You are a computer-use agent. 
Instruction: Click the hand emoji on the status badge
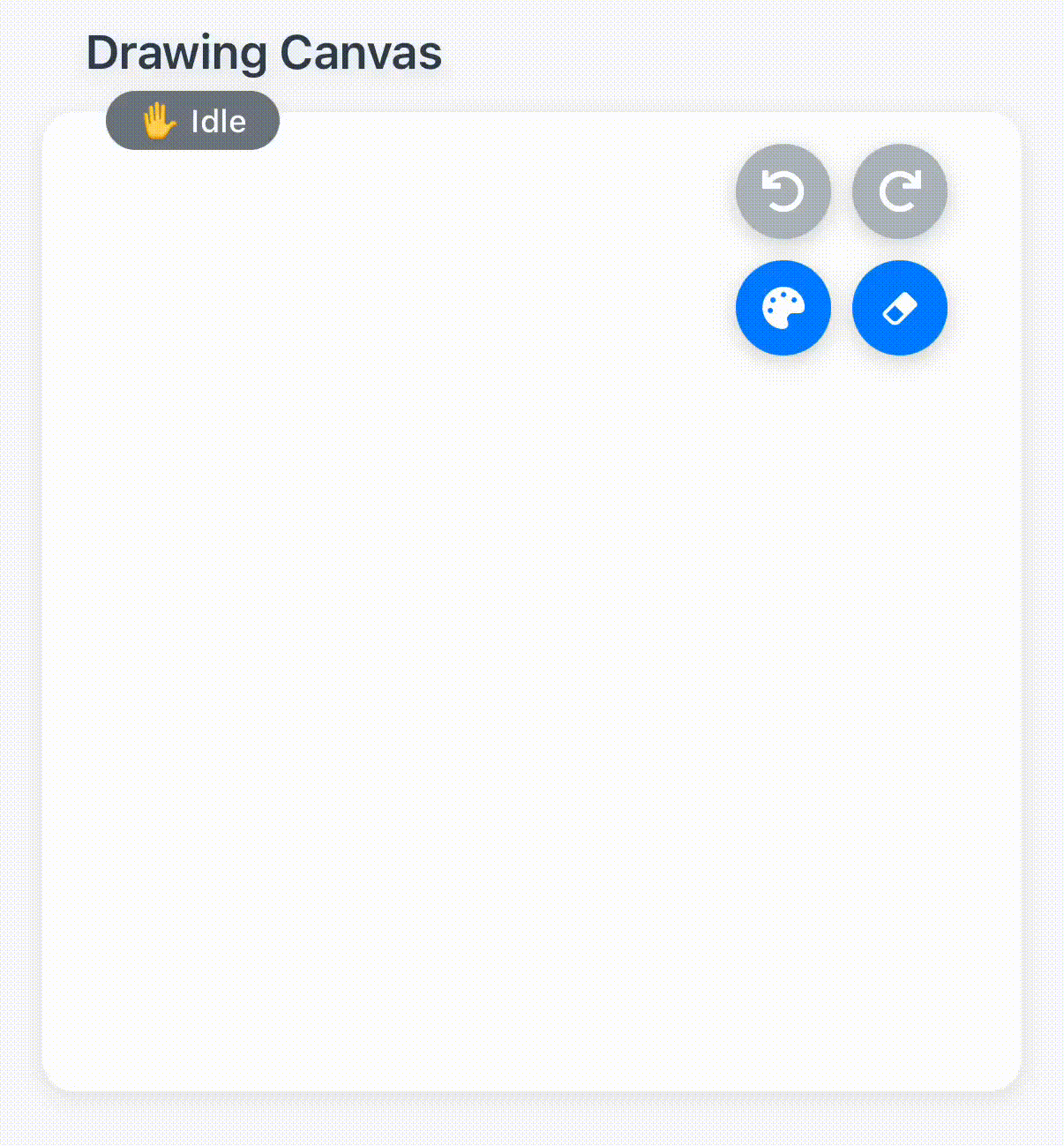[x=159, y=121]
